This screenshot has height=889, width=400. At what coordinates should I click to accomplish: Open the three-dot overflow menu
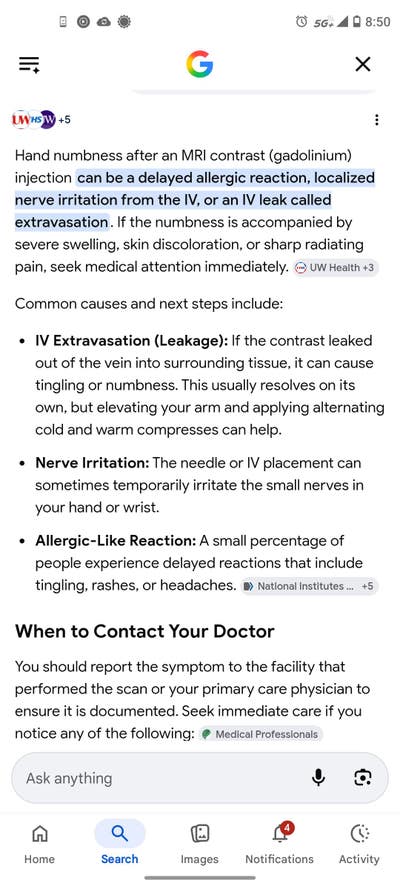377,120
